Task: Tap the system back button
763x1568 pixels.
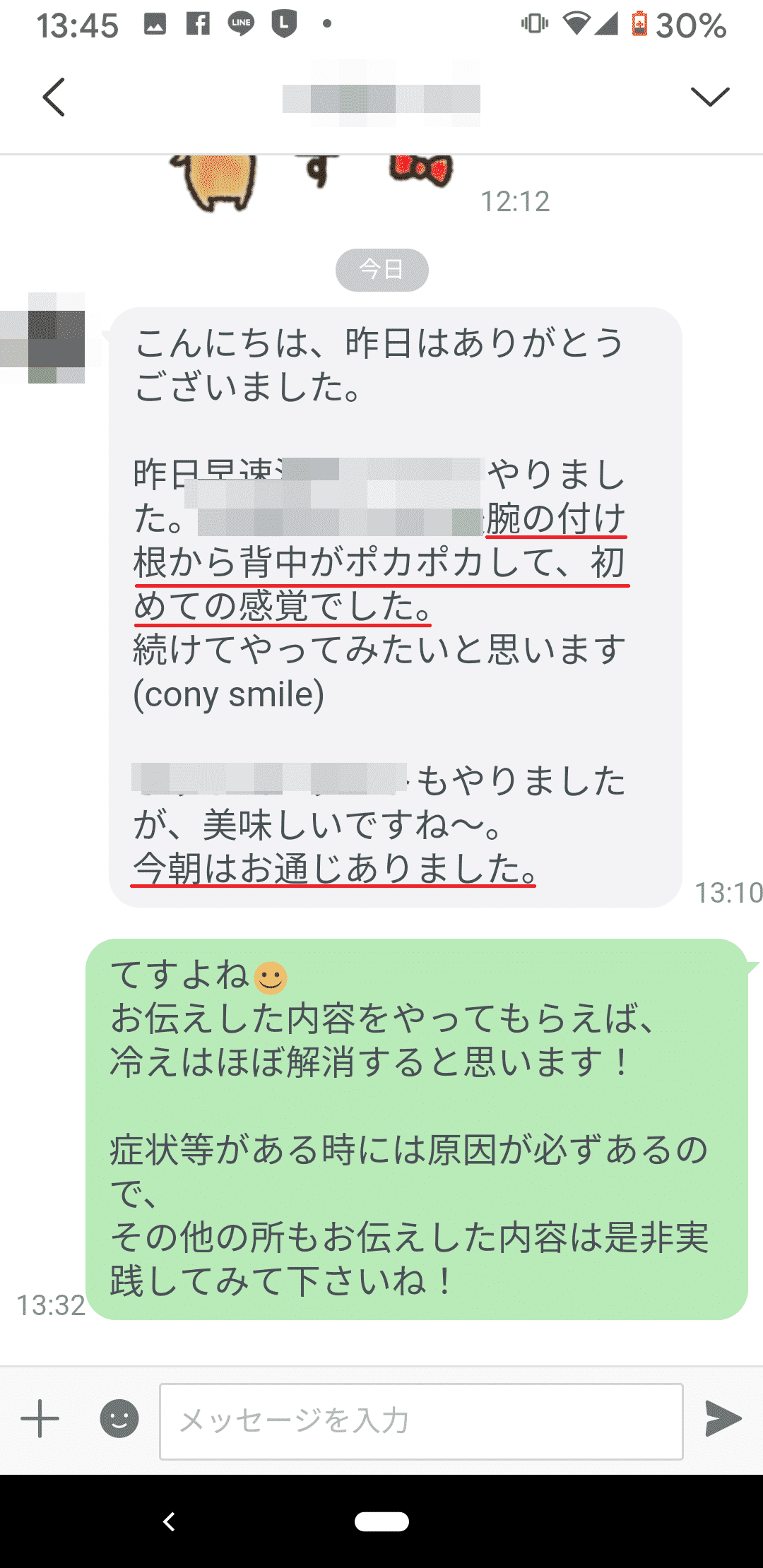Action: pyautogui.click(x=169, y=1521)
